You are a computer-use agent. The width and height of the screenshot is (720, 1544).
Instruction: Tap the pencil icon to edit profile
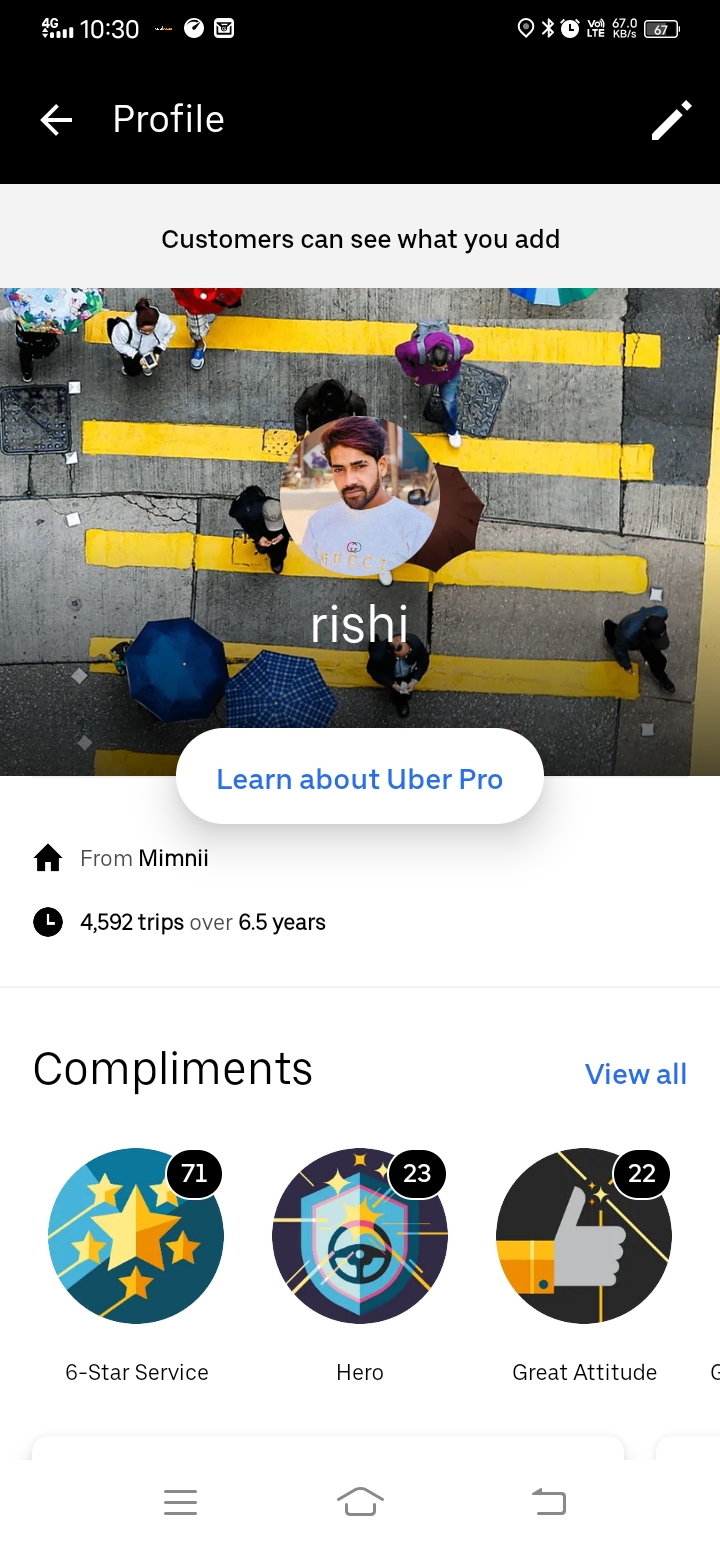pyautogui.click(x=671, y=120)
